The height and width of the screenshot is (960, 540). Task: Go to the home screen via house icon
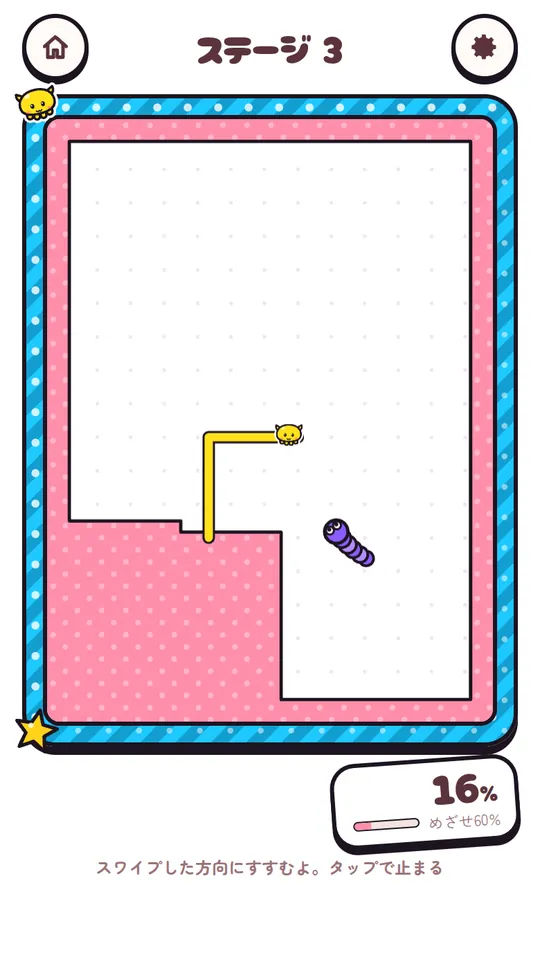[55, 48]
